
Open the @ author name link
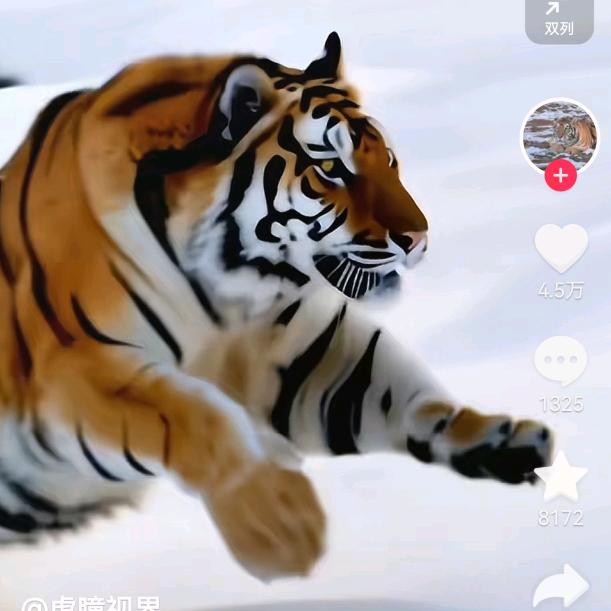point(91,603)
